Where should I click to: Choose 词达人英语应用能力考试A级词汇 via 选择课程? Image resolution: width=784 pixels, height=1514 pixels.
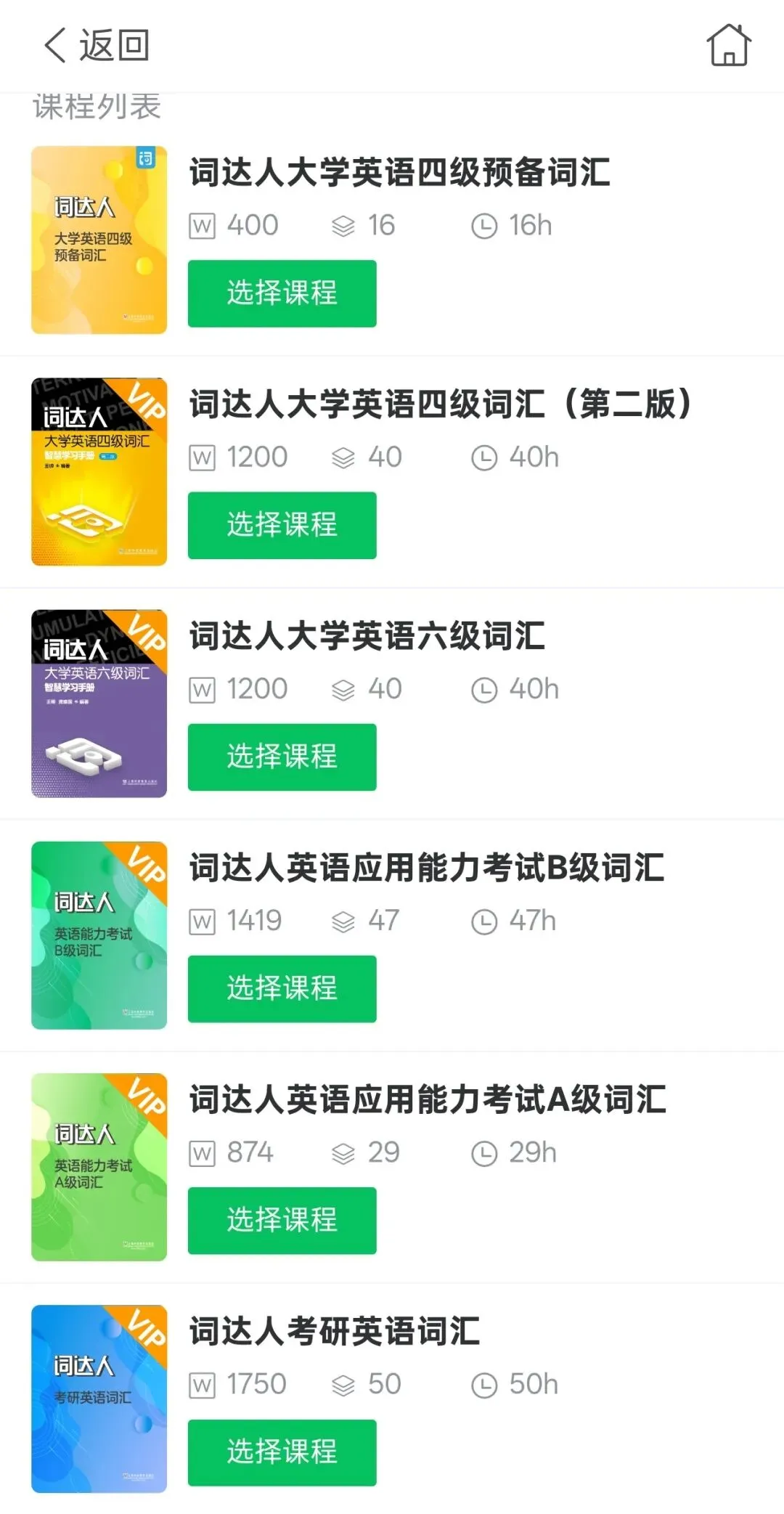pos(282,1220)
